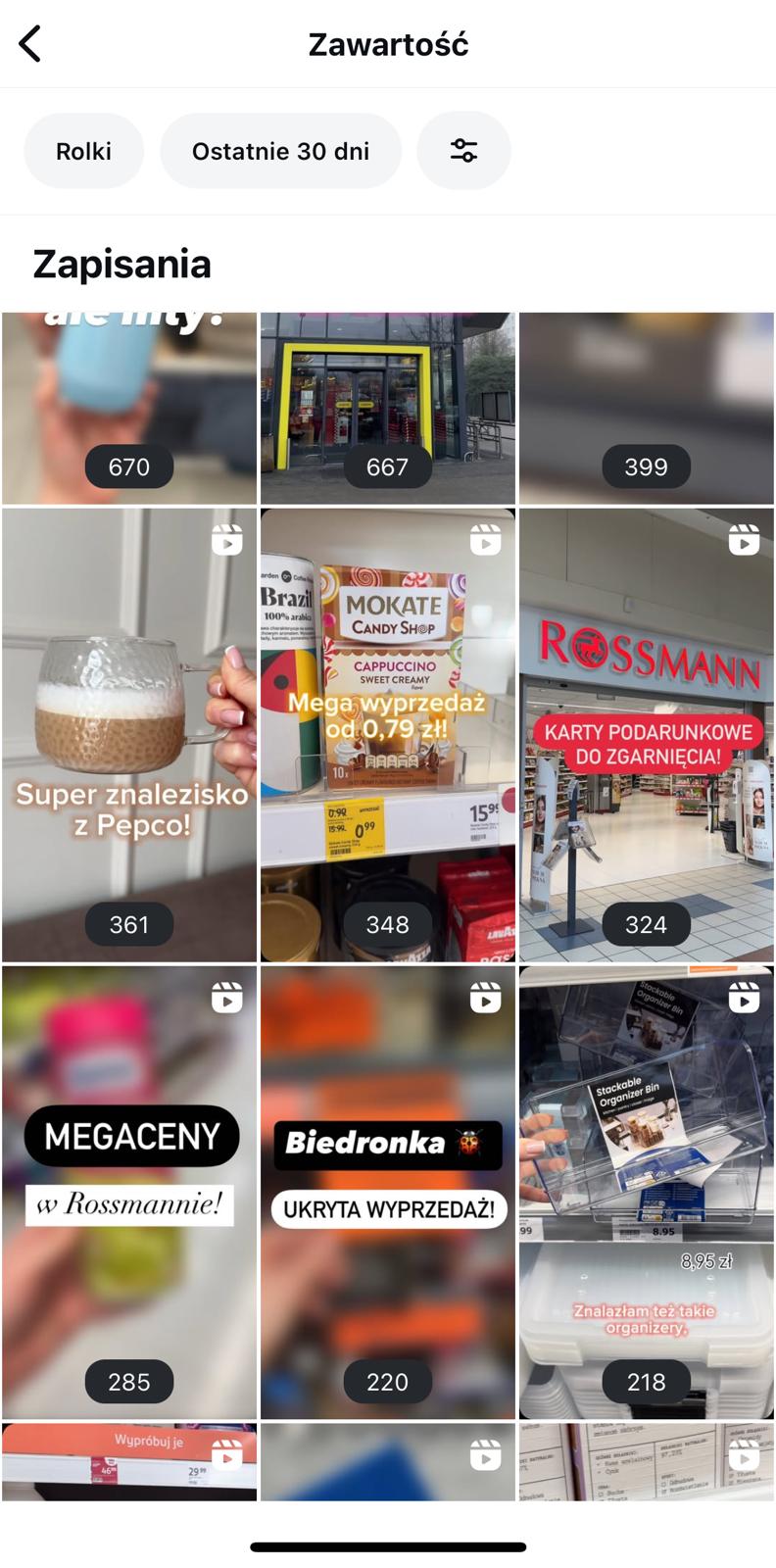Open the Wypróbuj je reel

128,1462
